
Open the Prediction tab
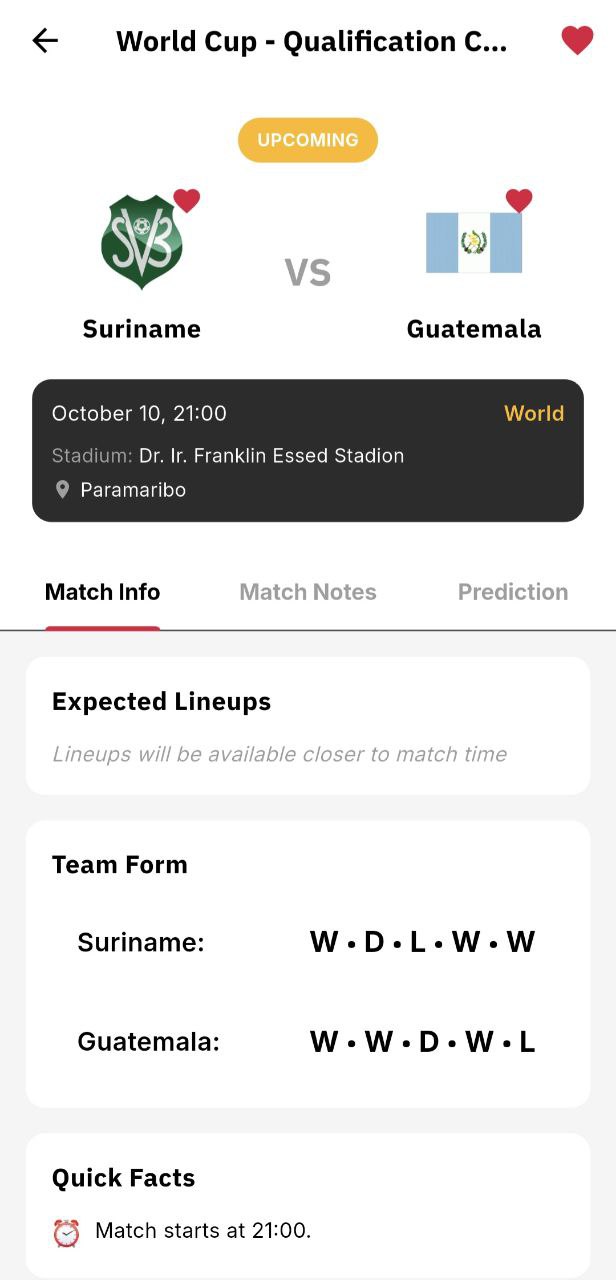[512, 592]
